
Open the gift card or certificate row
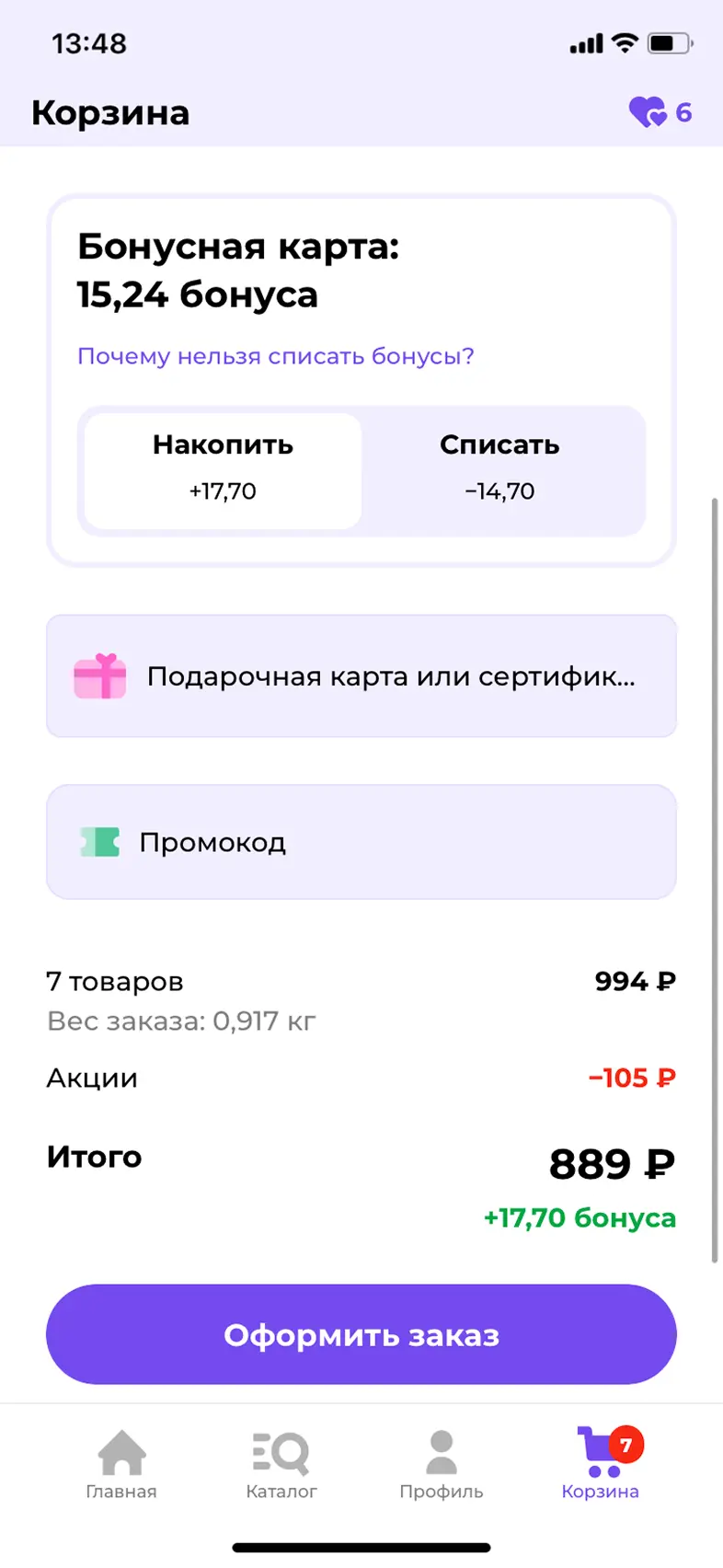(361, 676)
